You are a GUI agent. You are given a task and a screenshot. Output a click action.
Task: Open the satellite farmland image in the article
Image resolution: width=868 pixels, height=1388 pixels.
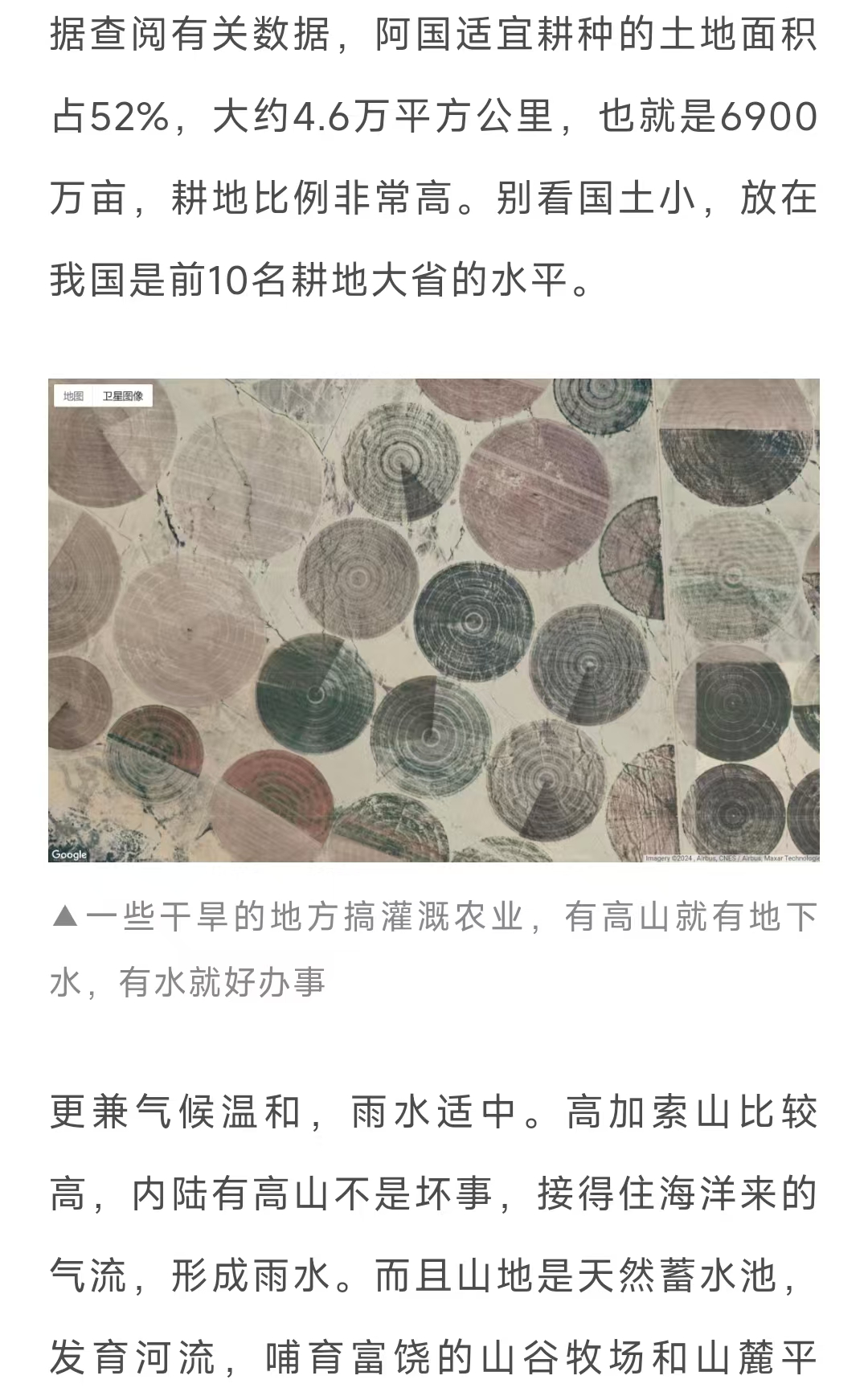(434, 620)
